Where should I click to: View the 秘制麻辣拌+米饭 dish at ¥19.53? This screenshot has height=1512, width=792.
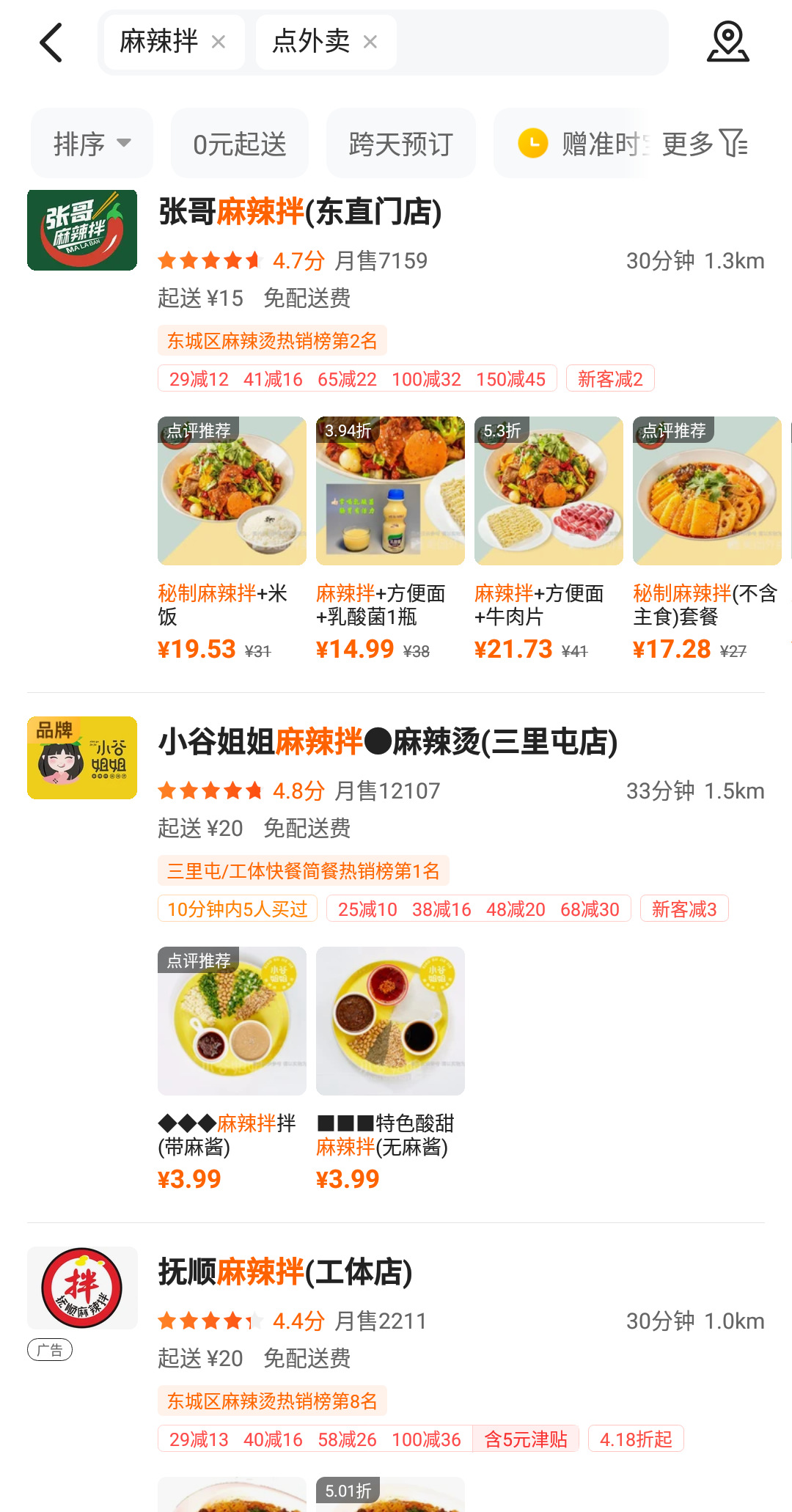pos(232,491)
